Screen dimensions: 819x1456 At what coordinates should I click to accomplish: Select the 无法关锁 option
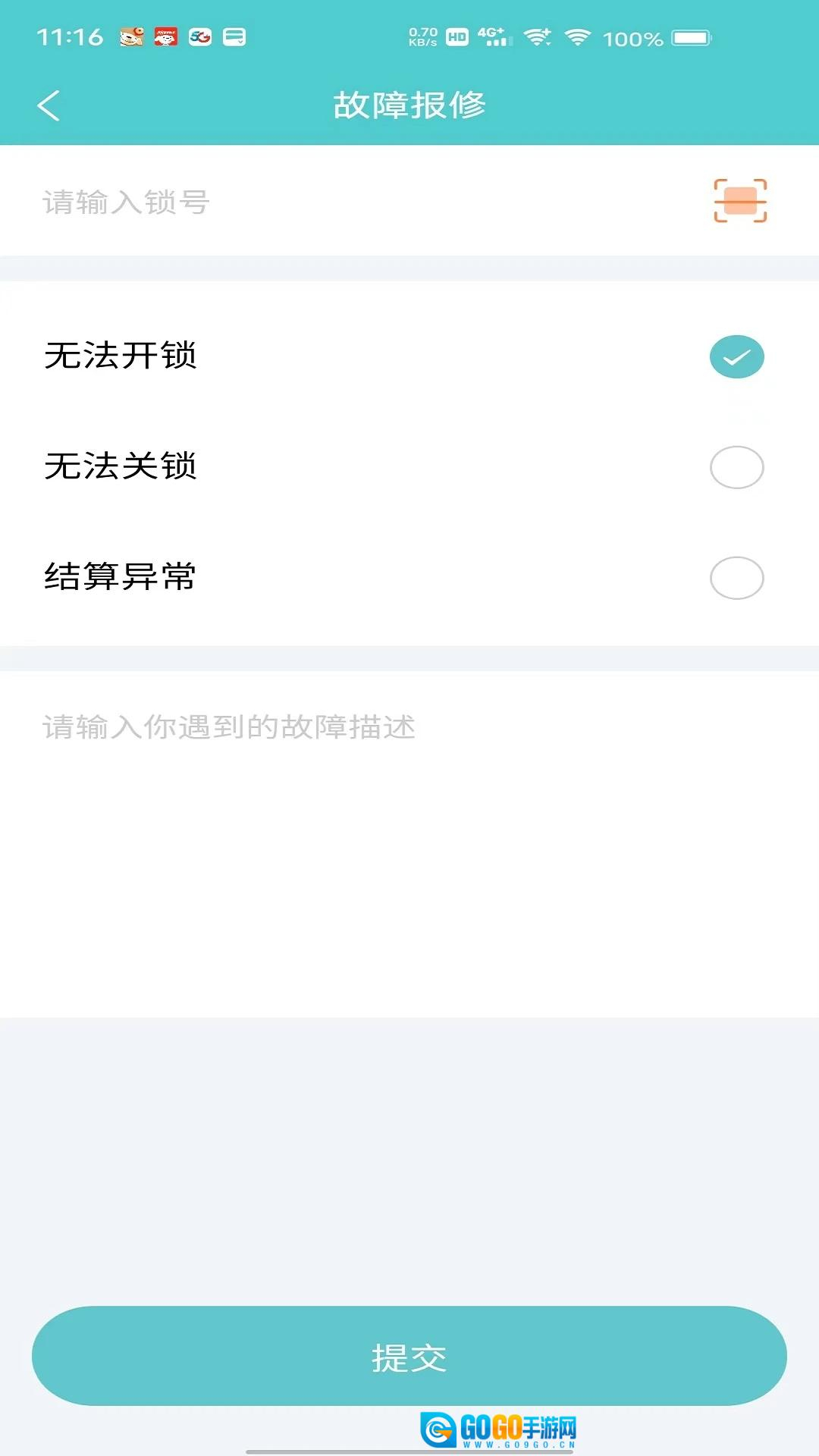[736, 467]
